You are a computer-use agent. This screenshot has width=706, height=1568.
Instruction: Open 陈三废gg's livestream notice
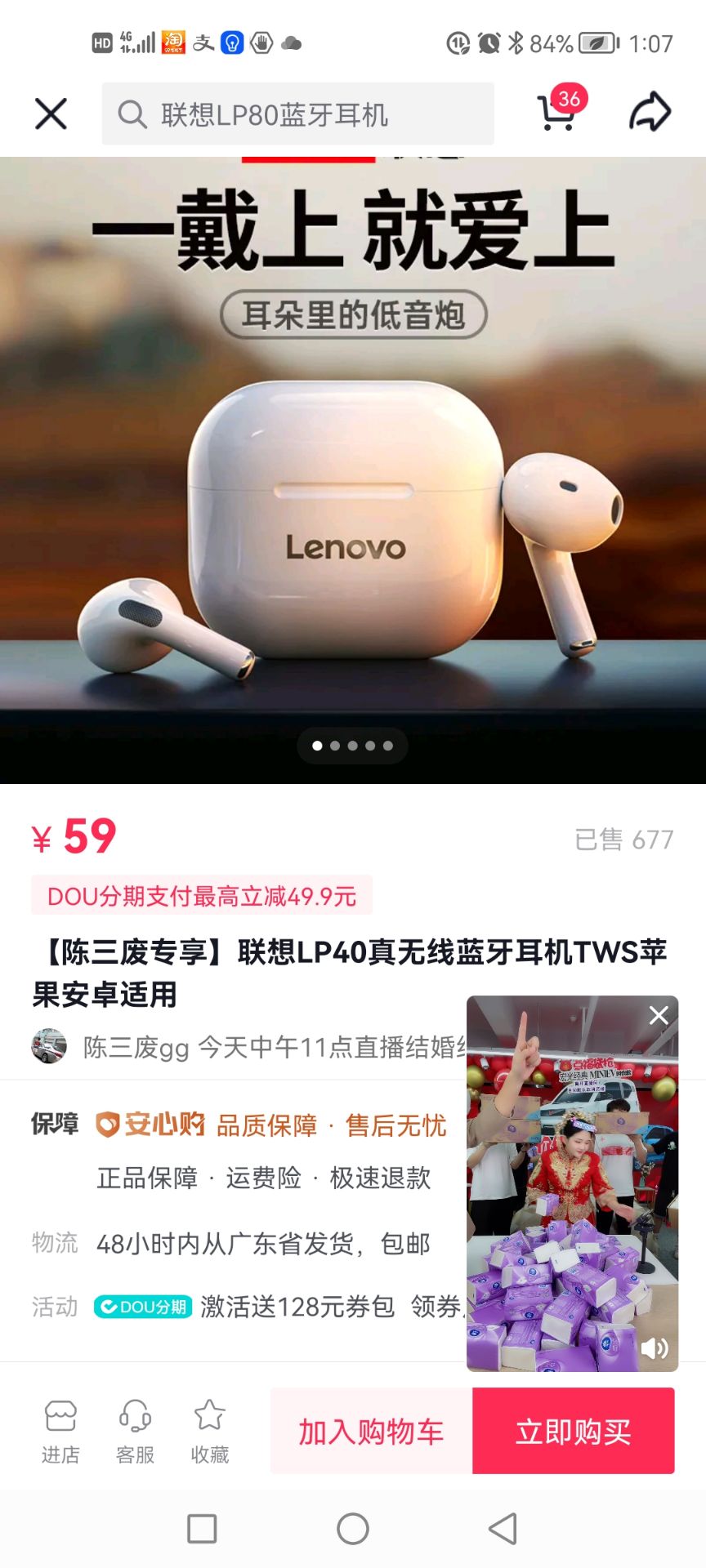[245, 1047]
